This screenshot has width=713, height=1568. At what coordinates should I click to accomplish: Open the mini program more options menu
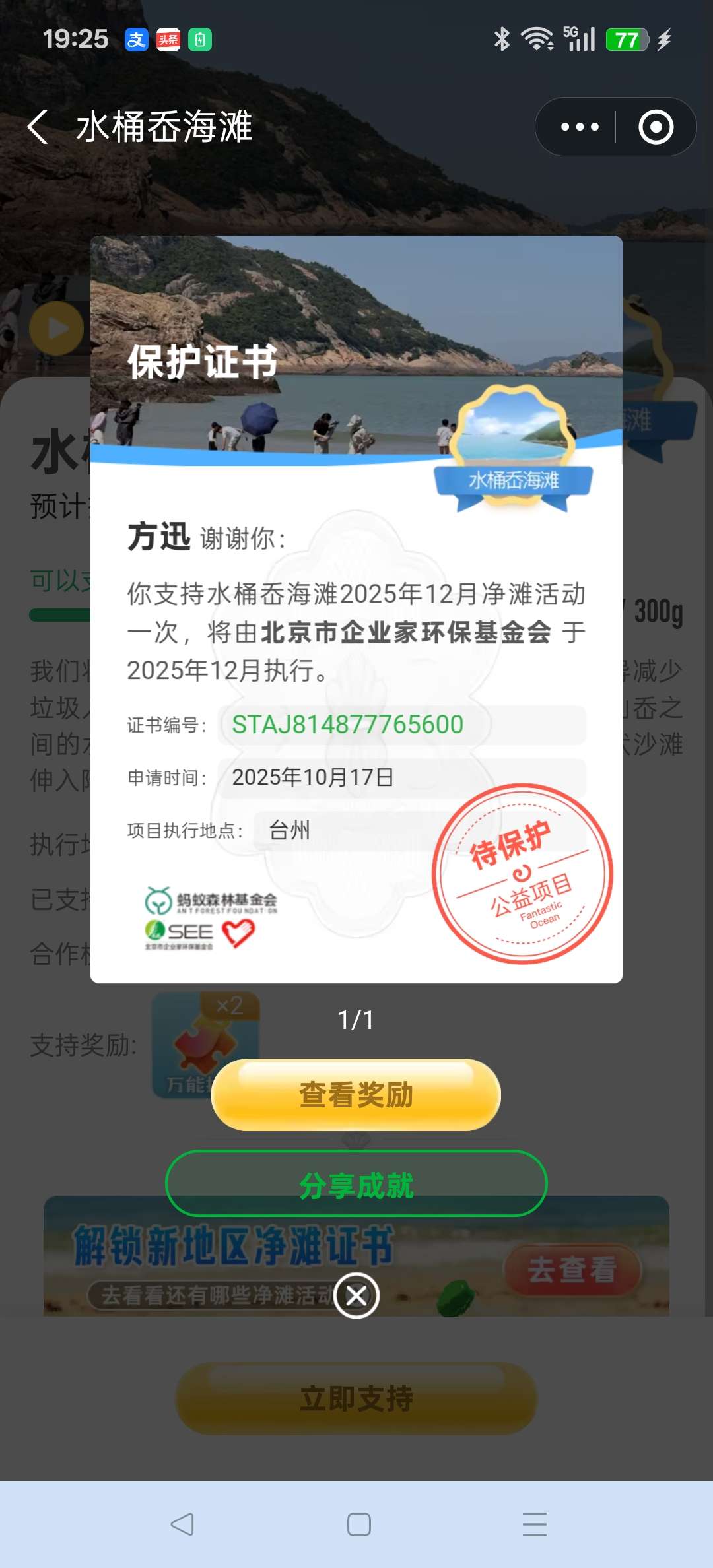tap(579, 127)
